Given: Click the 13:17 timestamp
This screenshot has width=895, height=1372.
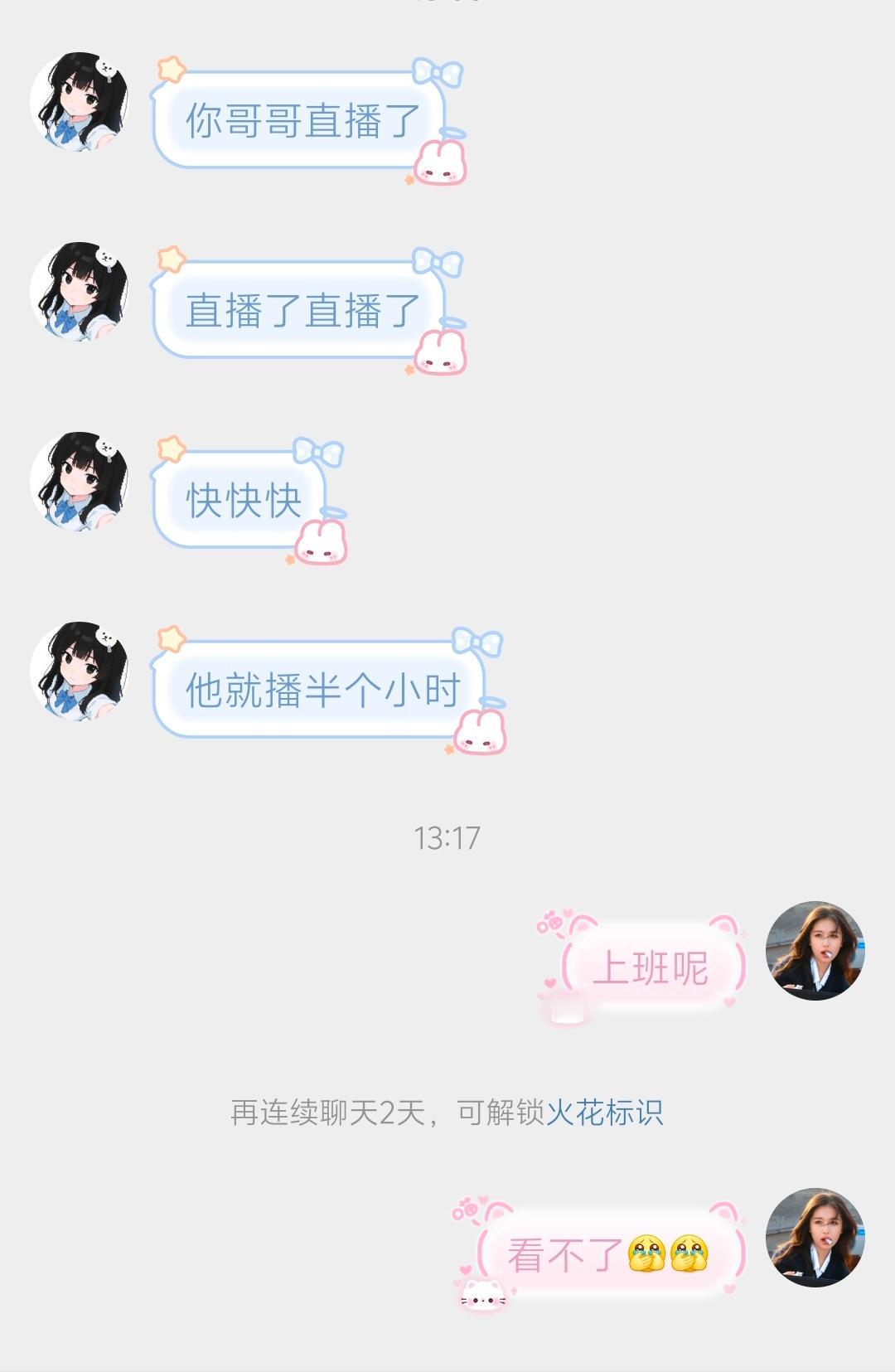Looking at the screenshot, I should click(x=447, y=837).
